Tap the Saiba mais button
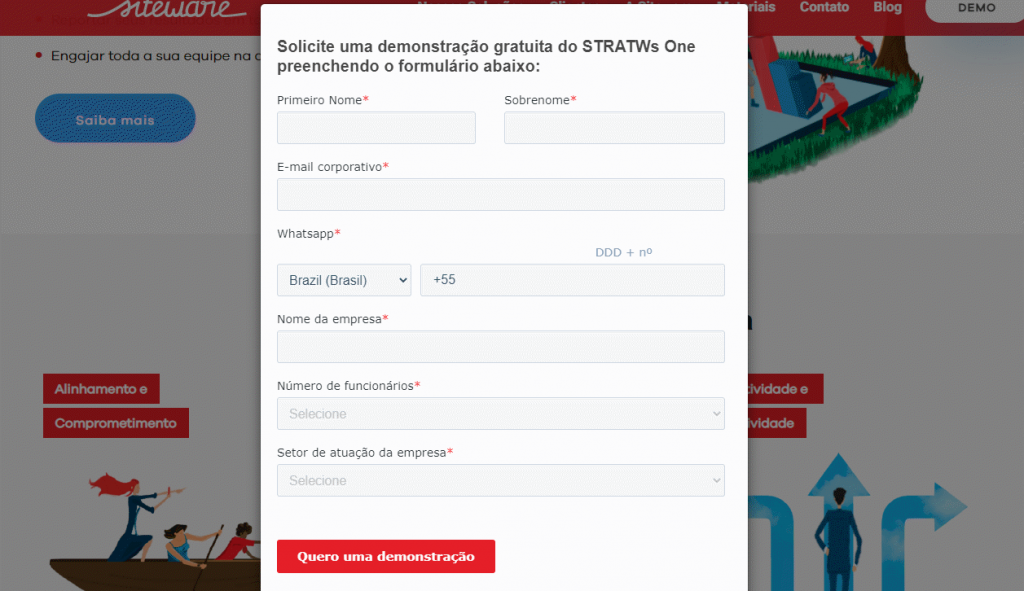The image size is (1024, 591). (x=115, y=119)
